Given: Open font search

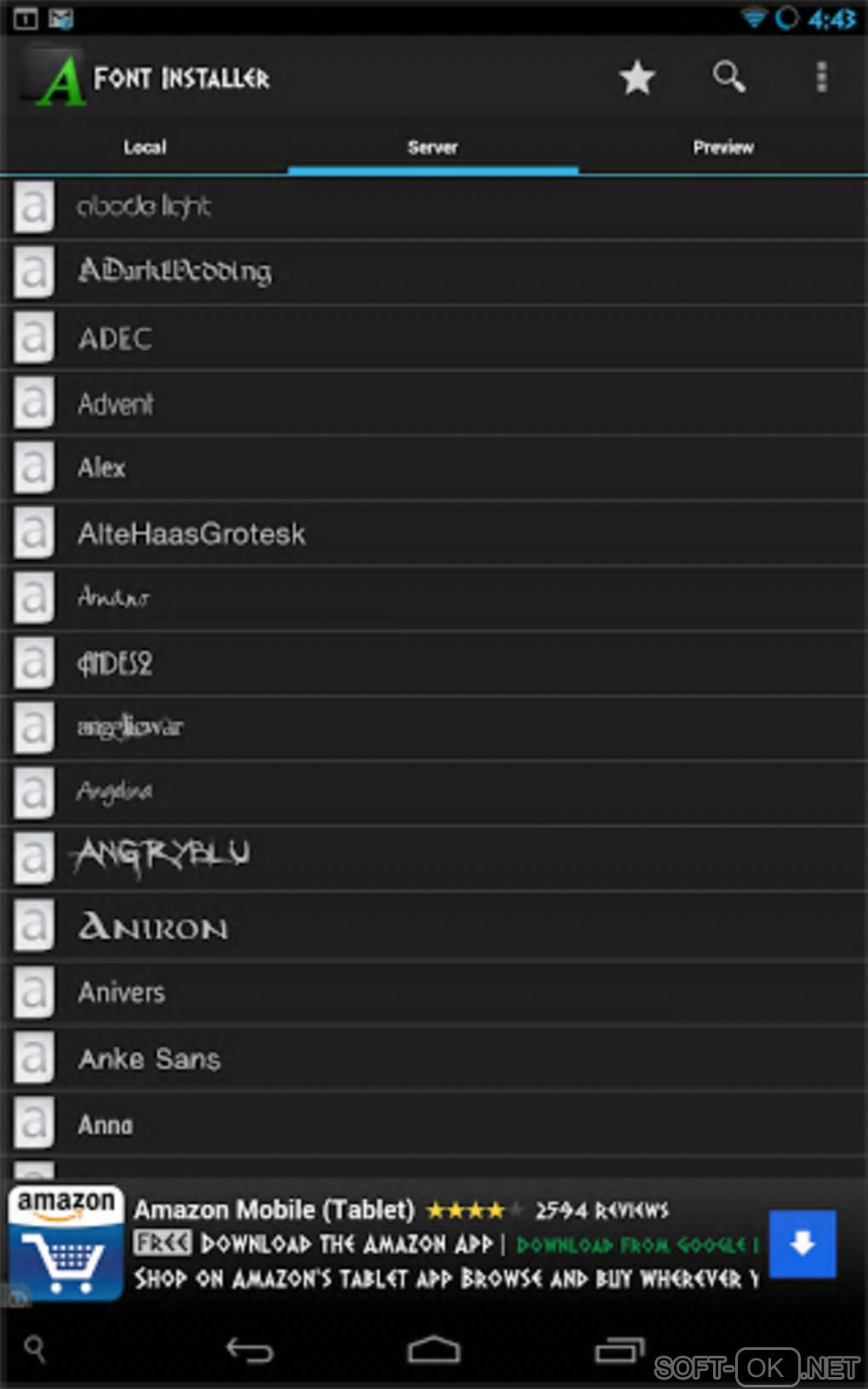Looking at the screenshot, I should coord(728,77).
